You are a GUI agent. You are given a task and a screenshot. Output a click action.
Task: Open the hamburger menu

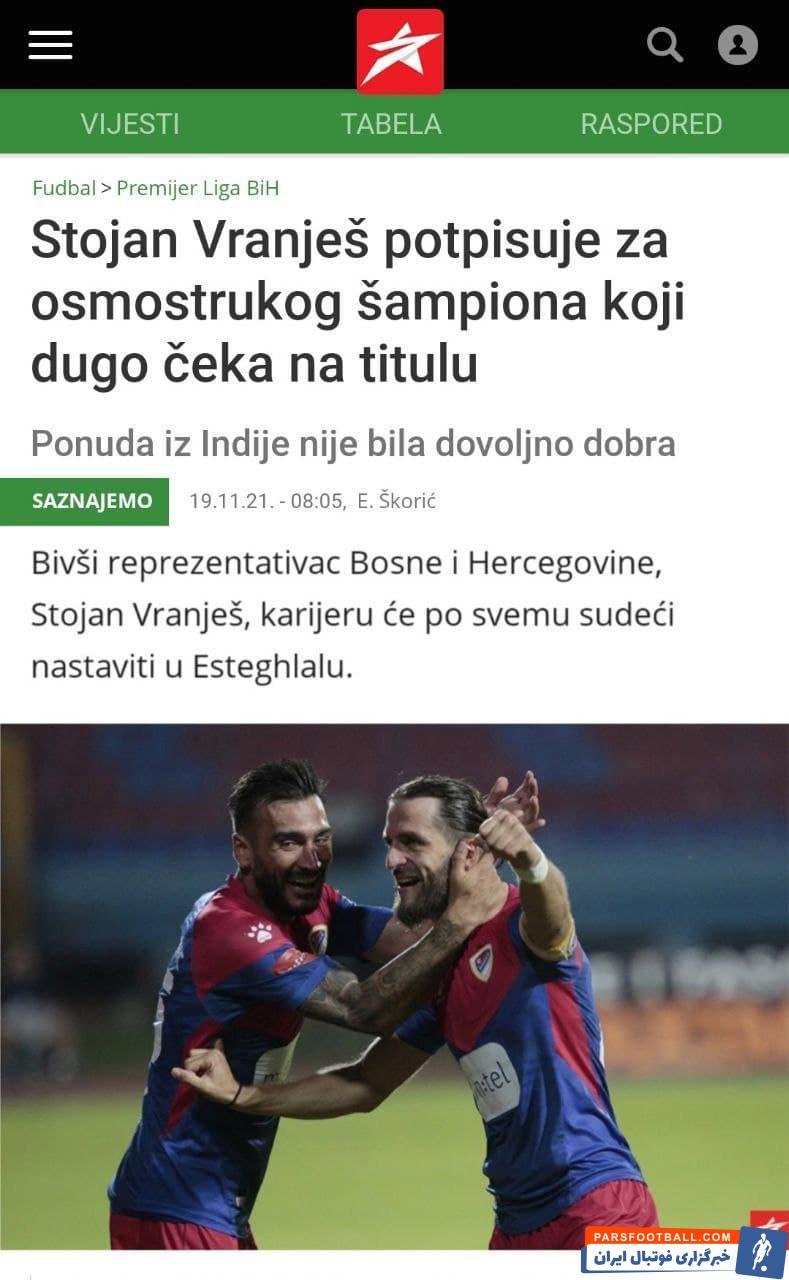click(50, 45)
